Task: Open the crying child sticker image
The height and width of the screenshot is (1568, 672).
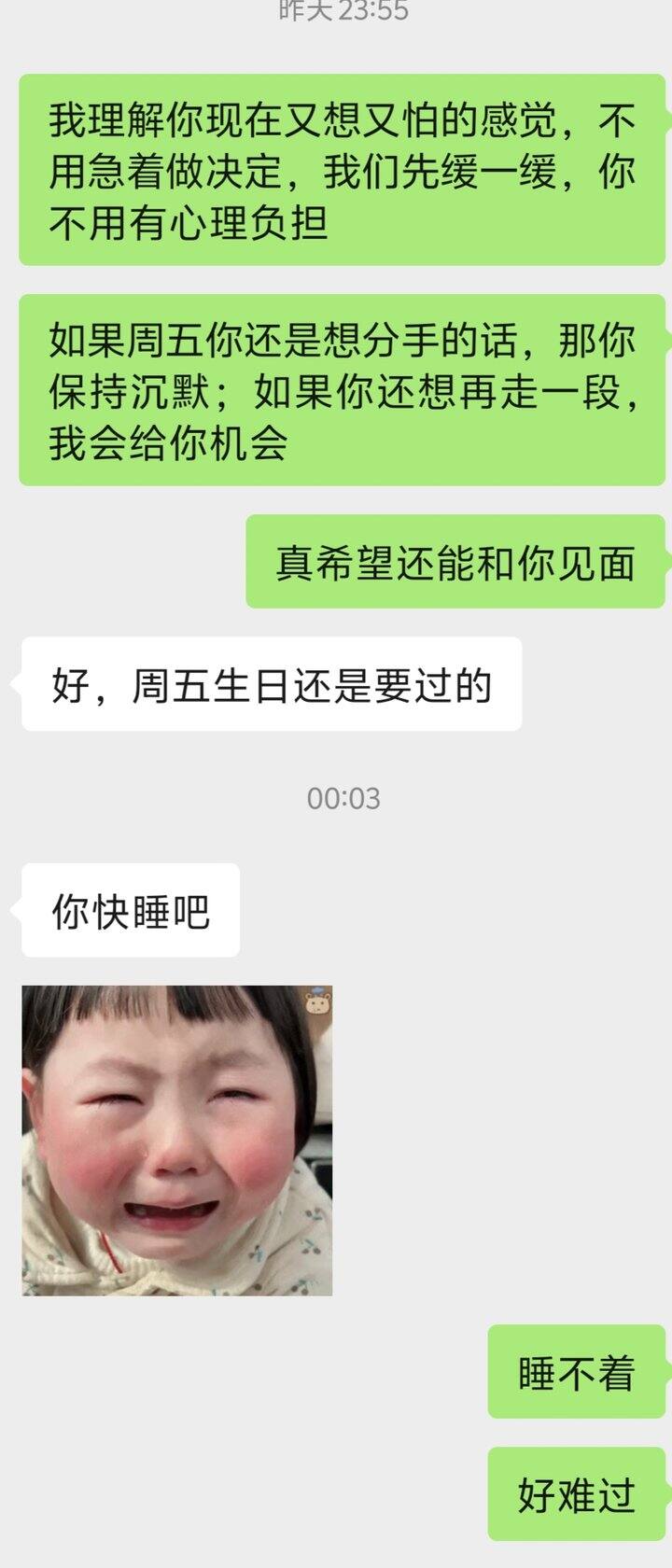Action: (x=177, y=1141)
